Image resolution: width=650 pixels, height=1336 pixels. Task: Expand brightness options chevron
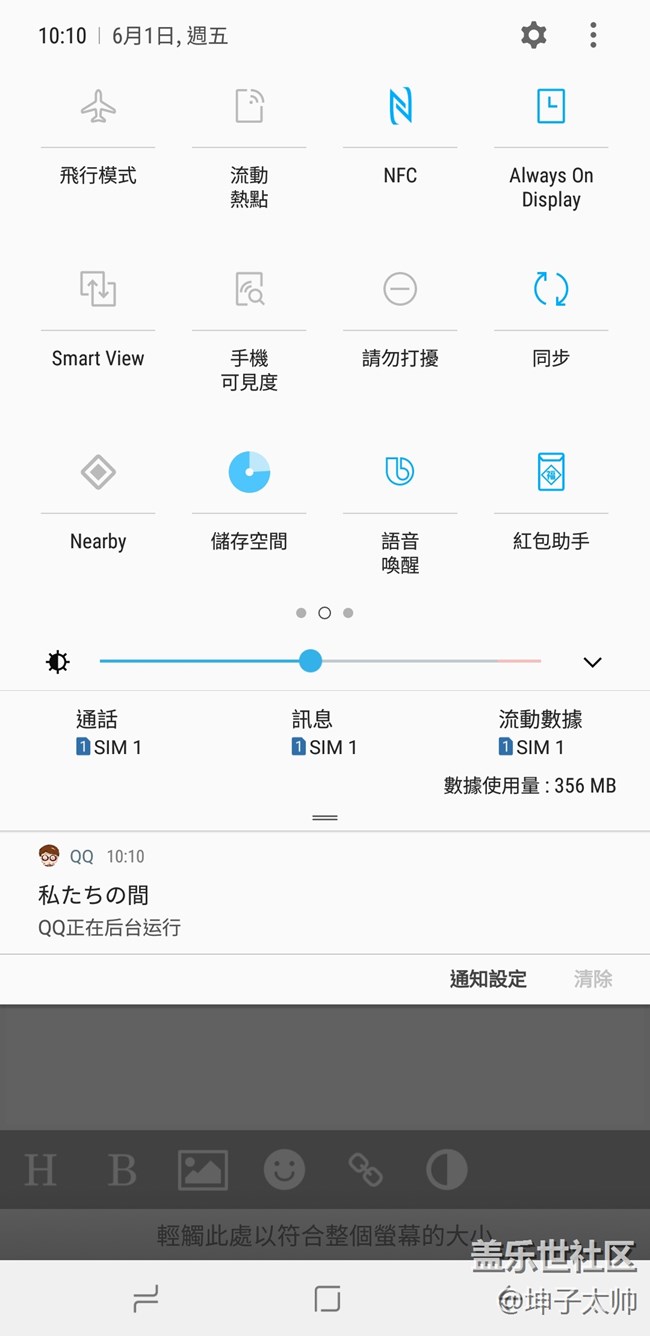(592, 662)
